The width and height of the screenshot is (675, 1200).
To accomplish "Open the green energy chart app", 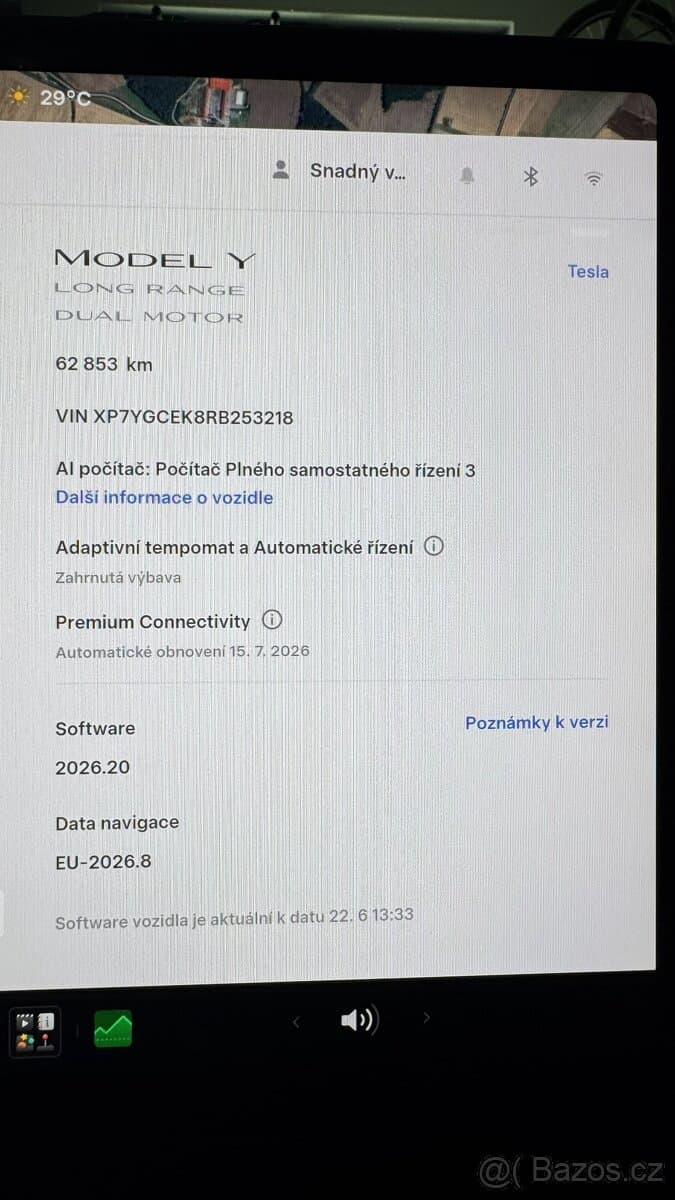I will click(x=113, y=1029).
